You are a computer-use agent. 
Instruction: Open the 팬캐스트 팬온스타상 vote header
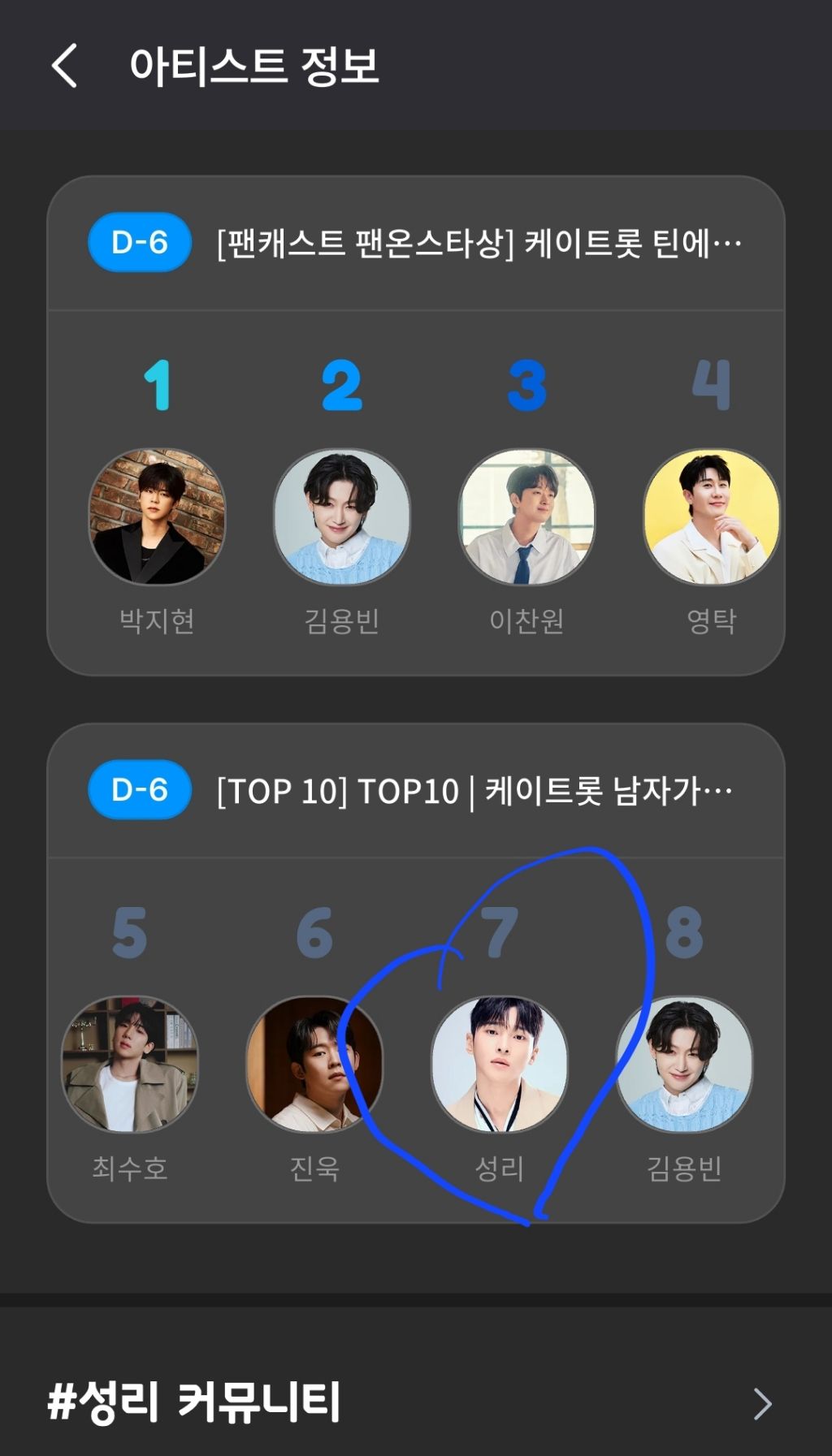click(x=416, y=243)
